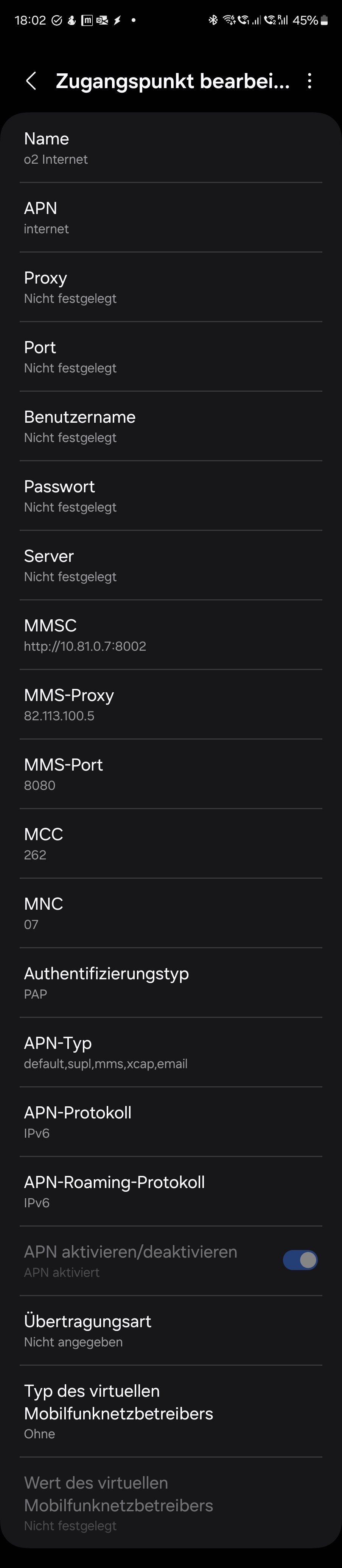Open the three-dot overflow menu
Screen dimensions: 342x1568
310,81
